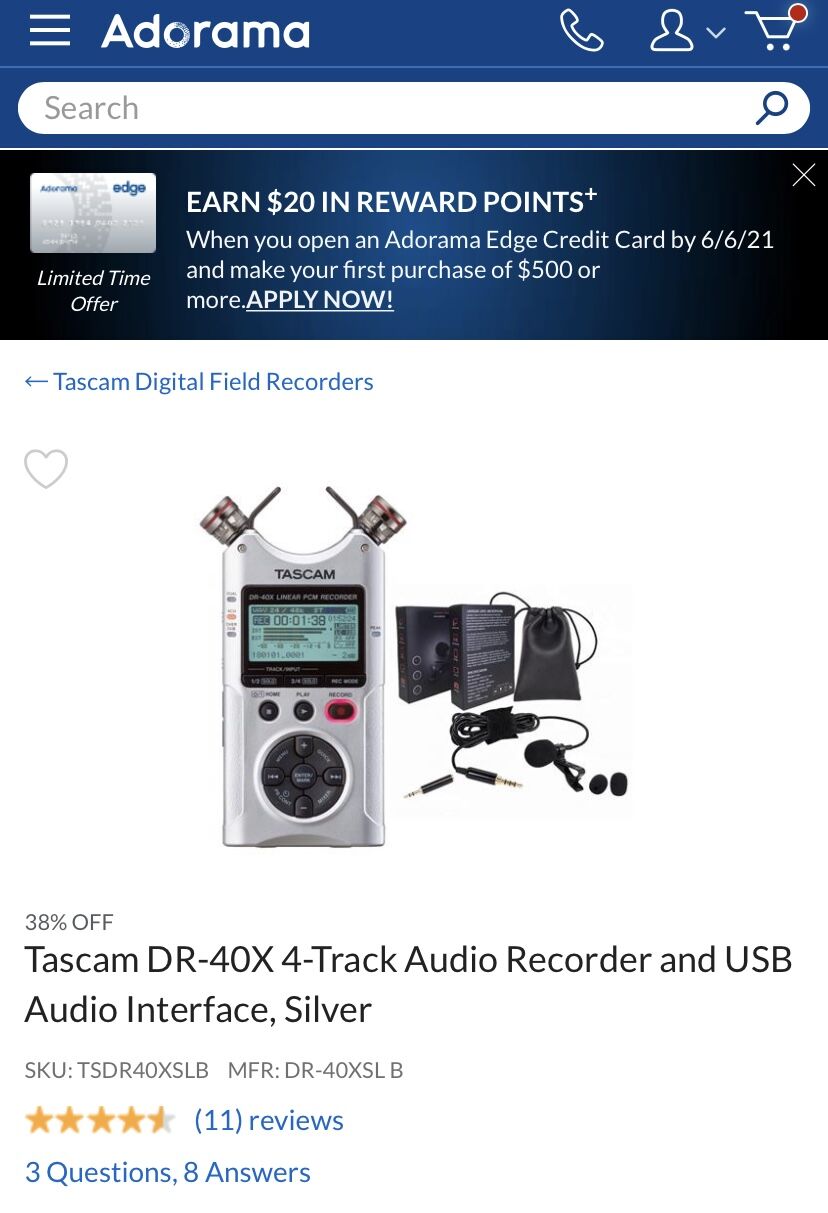Open 3 Questions, 8 Answers
Viewport: 828px width, 1213px height.
click(x=168, y=1172)
